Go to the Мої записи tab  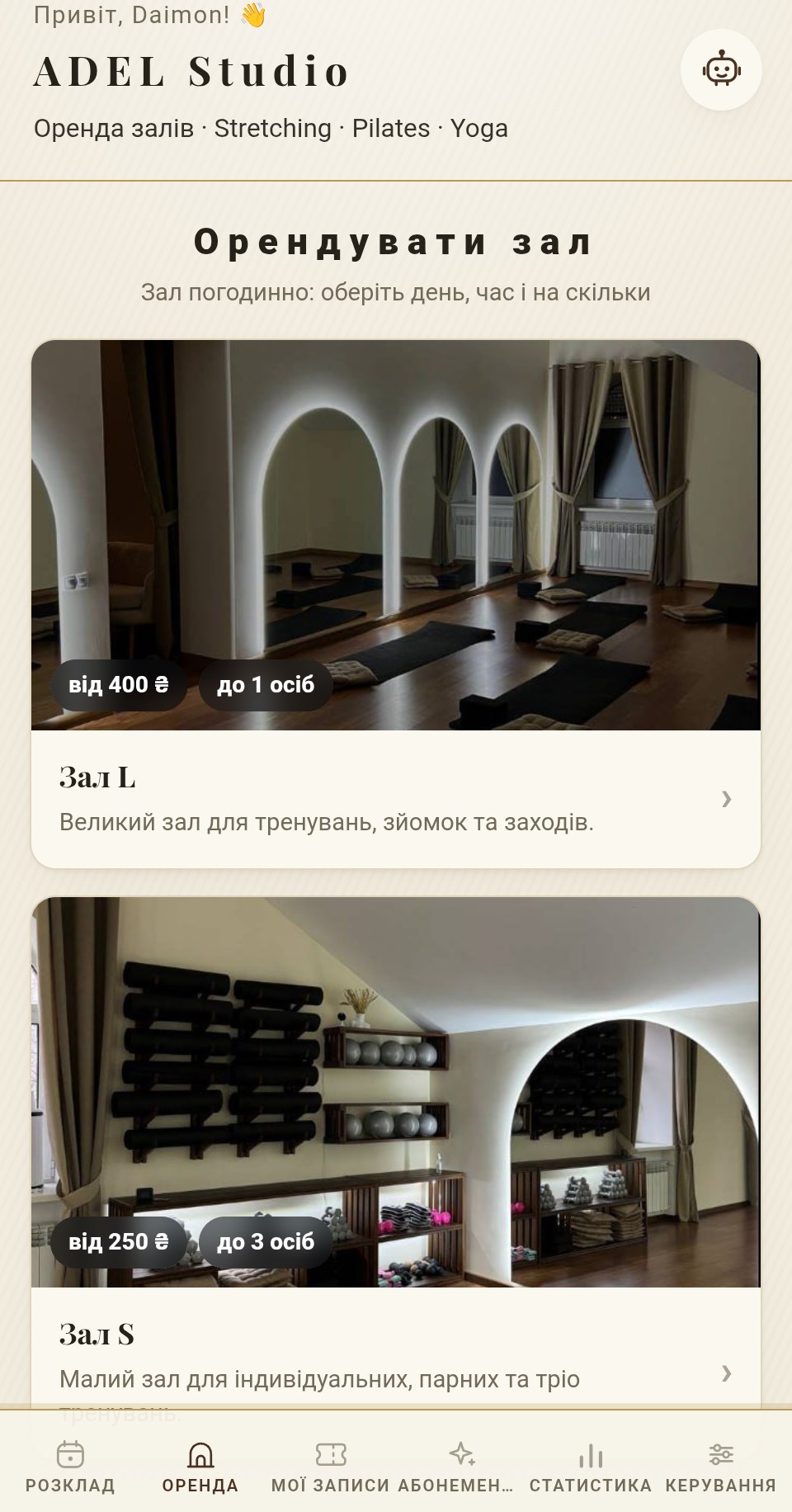click(331, 1467)
